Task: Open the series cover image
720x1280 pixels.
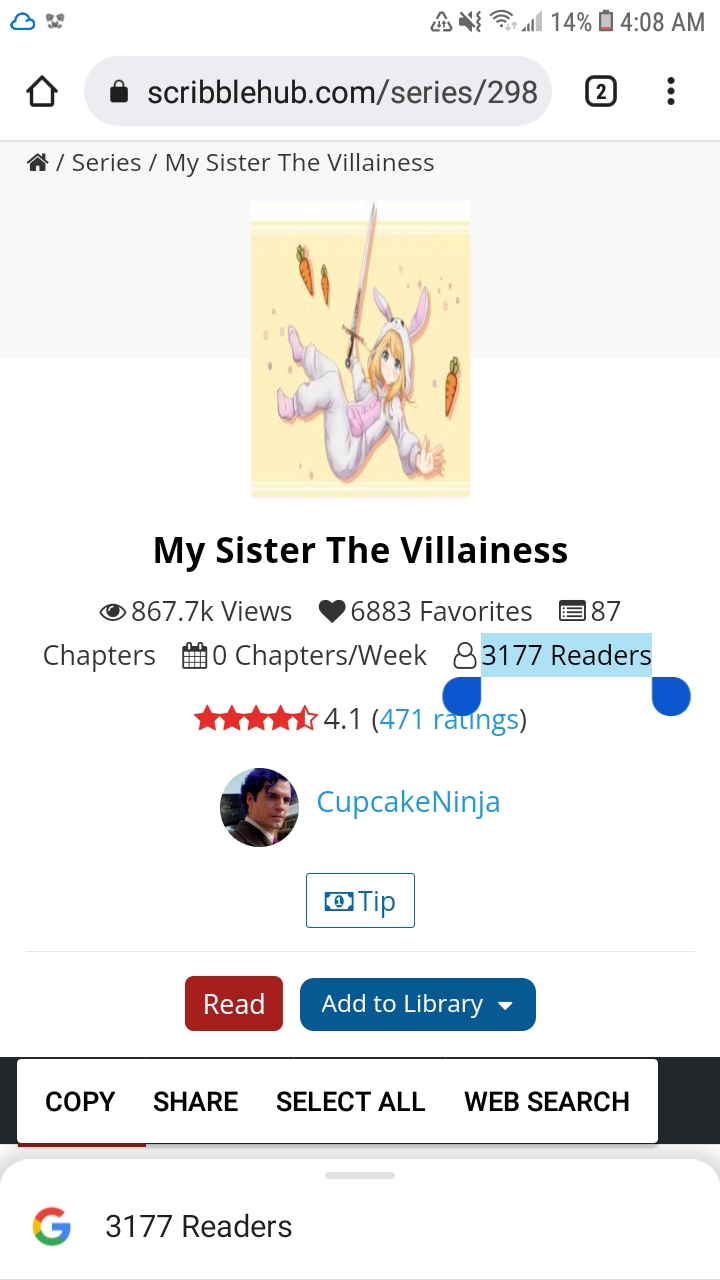Action: (360, 349)
